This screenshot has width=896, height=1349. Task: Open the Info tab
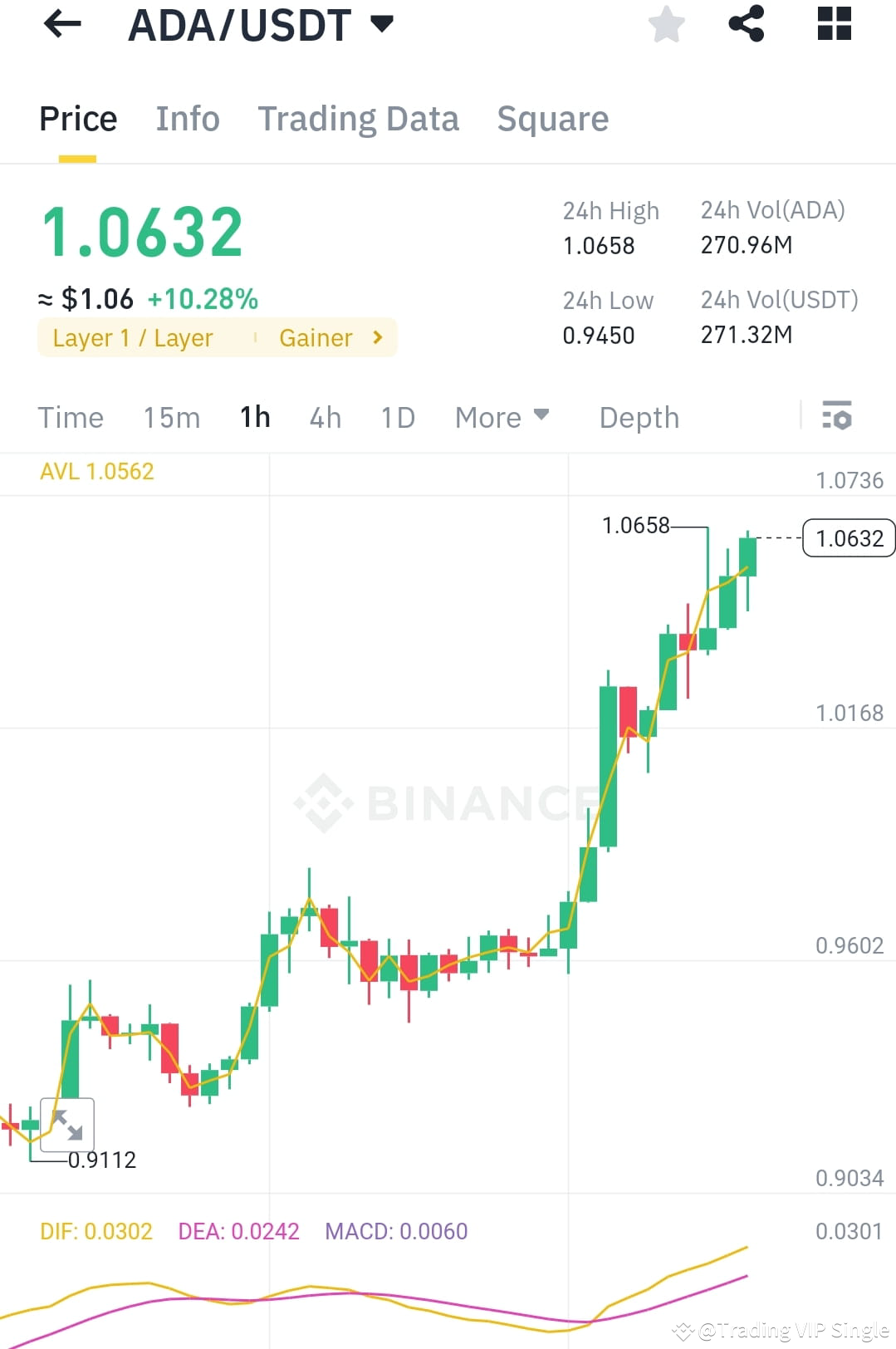(x=187, y=119)
